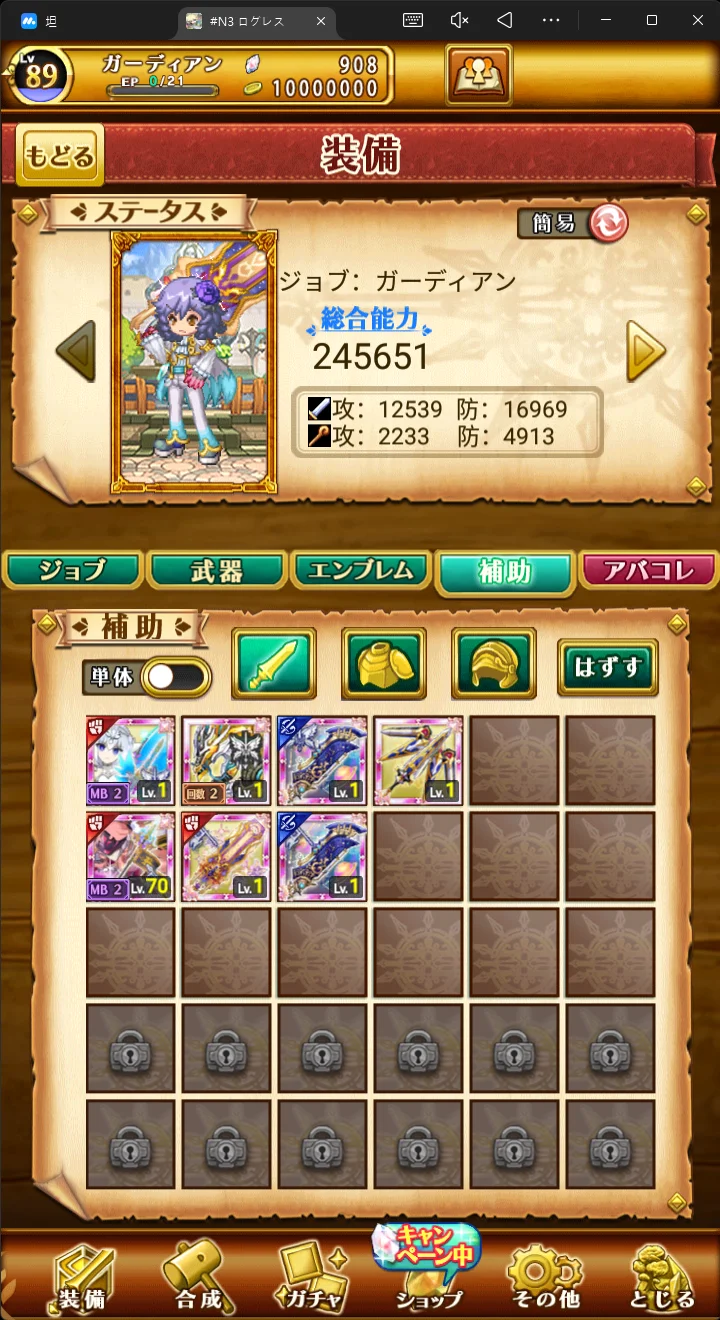Open the book icon at top

(479, 74)
